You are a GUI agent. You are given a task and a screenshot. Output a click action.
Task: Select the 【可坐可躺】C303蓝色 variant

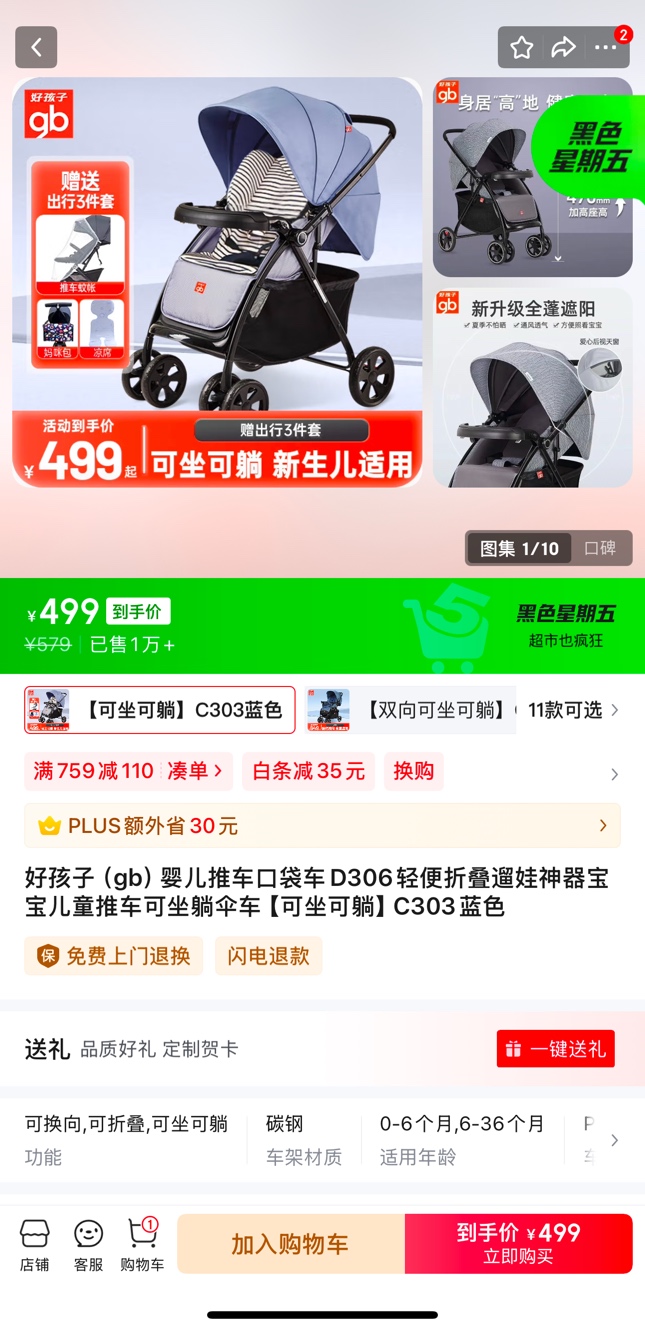[x=160, y=710]
